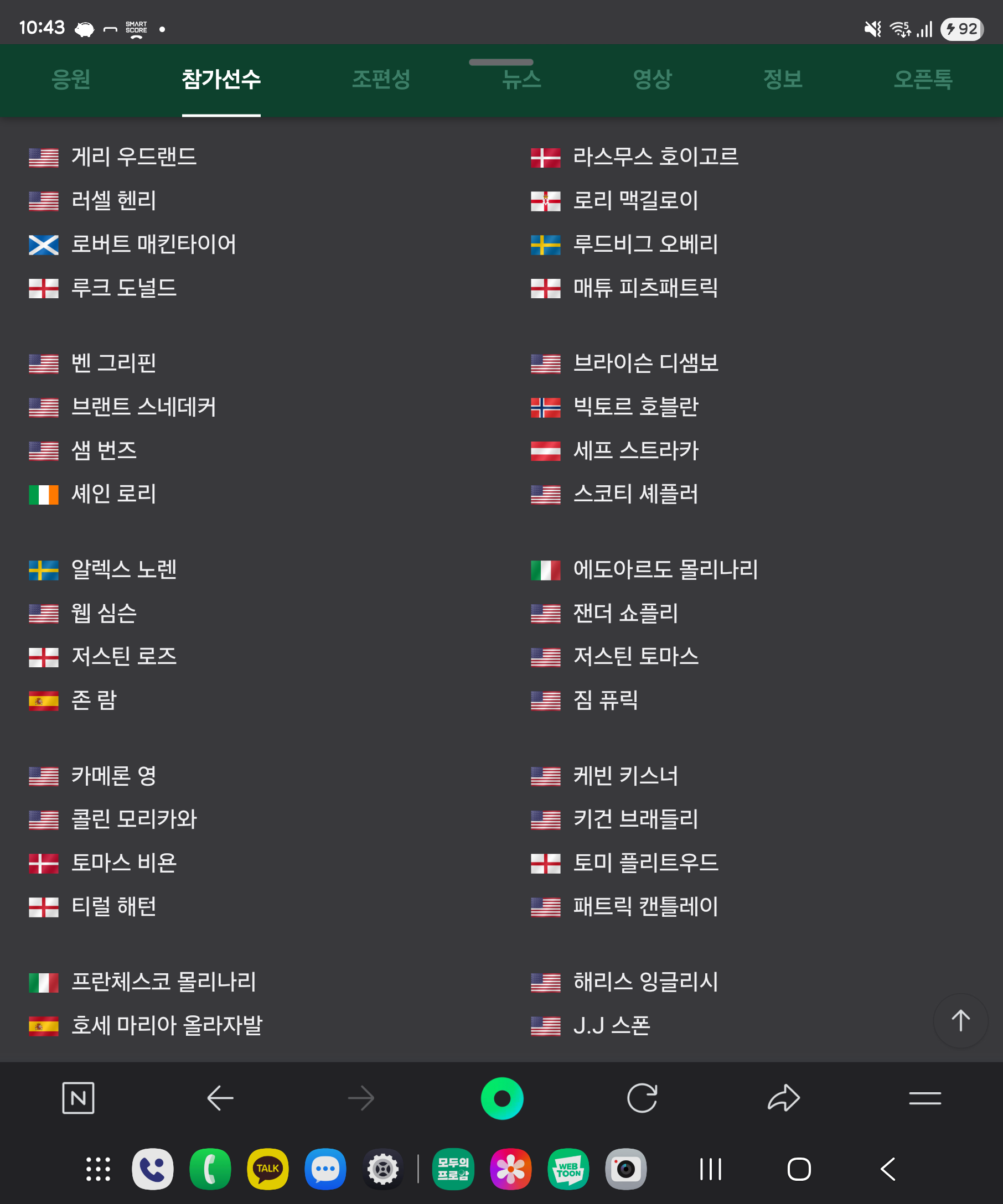Go back to the previous page

[220, 1098]
